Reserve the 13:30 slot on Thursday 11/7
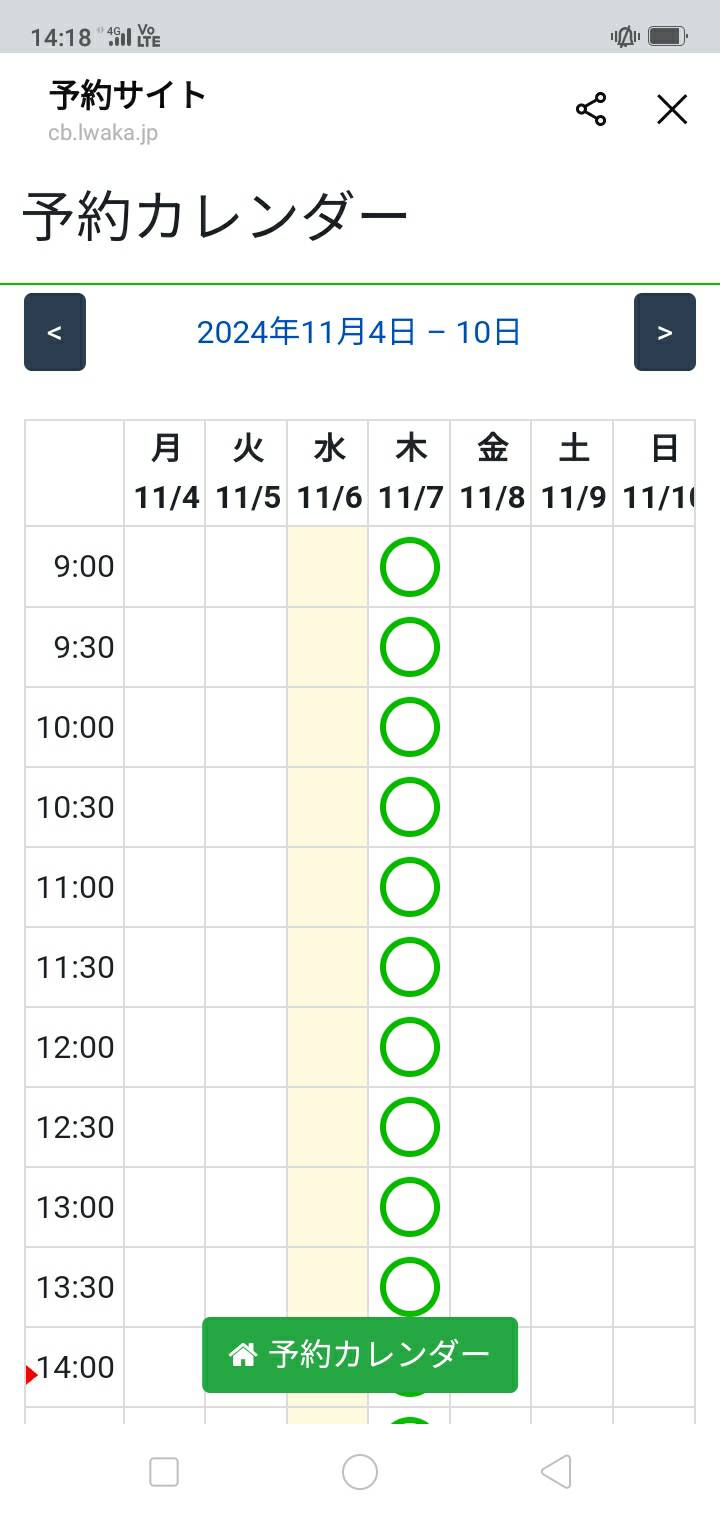 [x=410, y=1287]
